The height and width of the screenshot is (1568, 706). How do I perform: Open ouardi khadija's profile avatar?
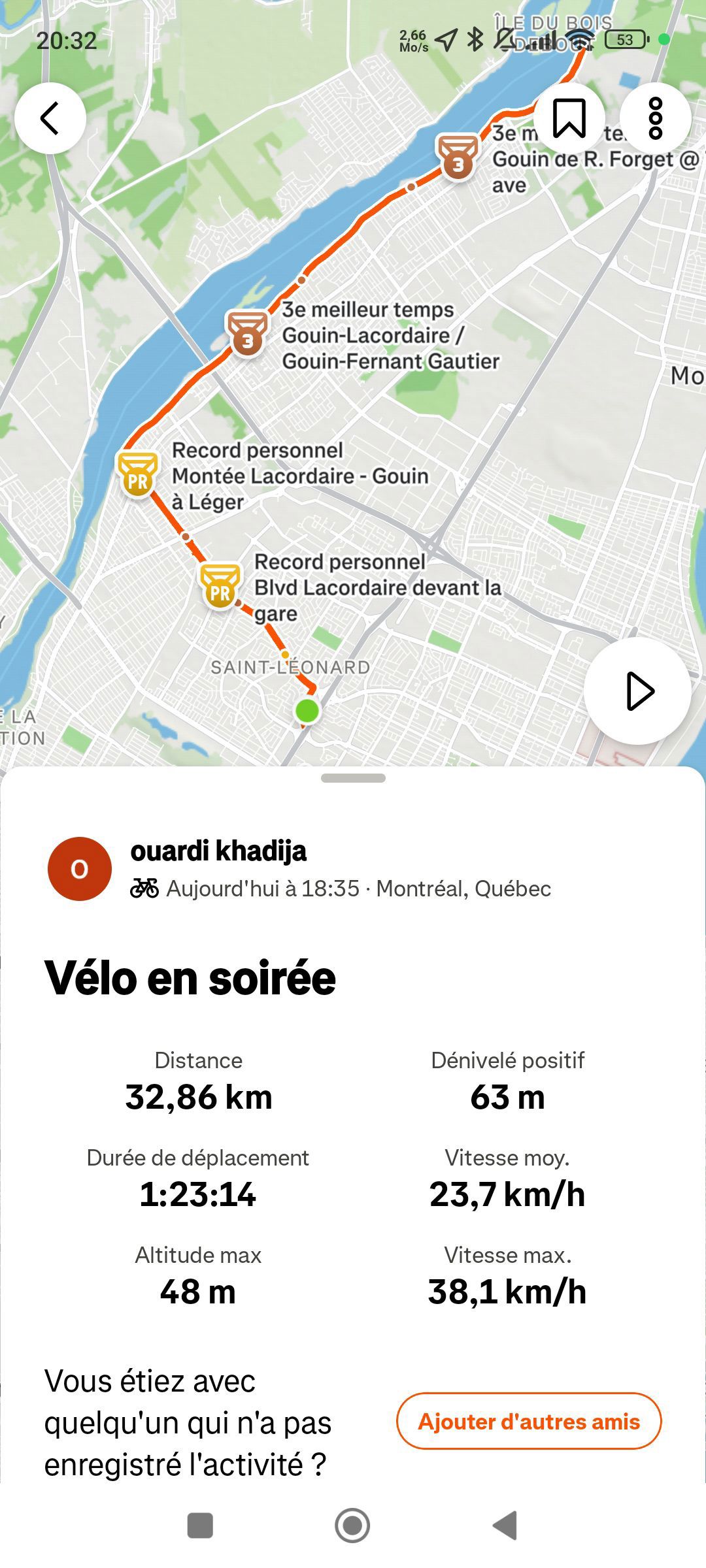[80, 869]
